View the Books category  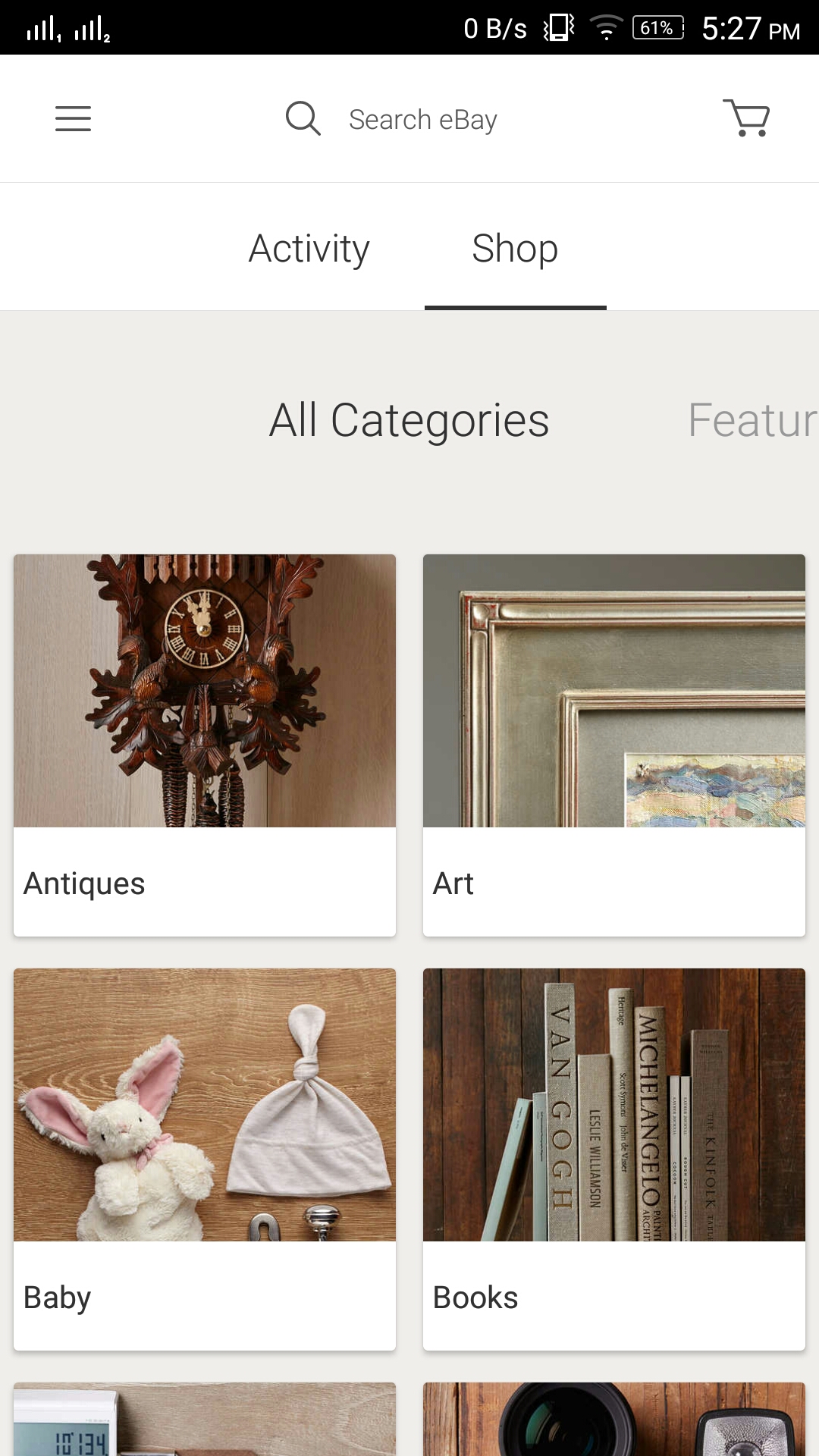613,1159
